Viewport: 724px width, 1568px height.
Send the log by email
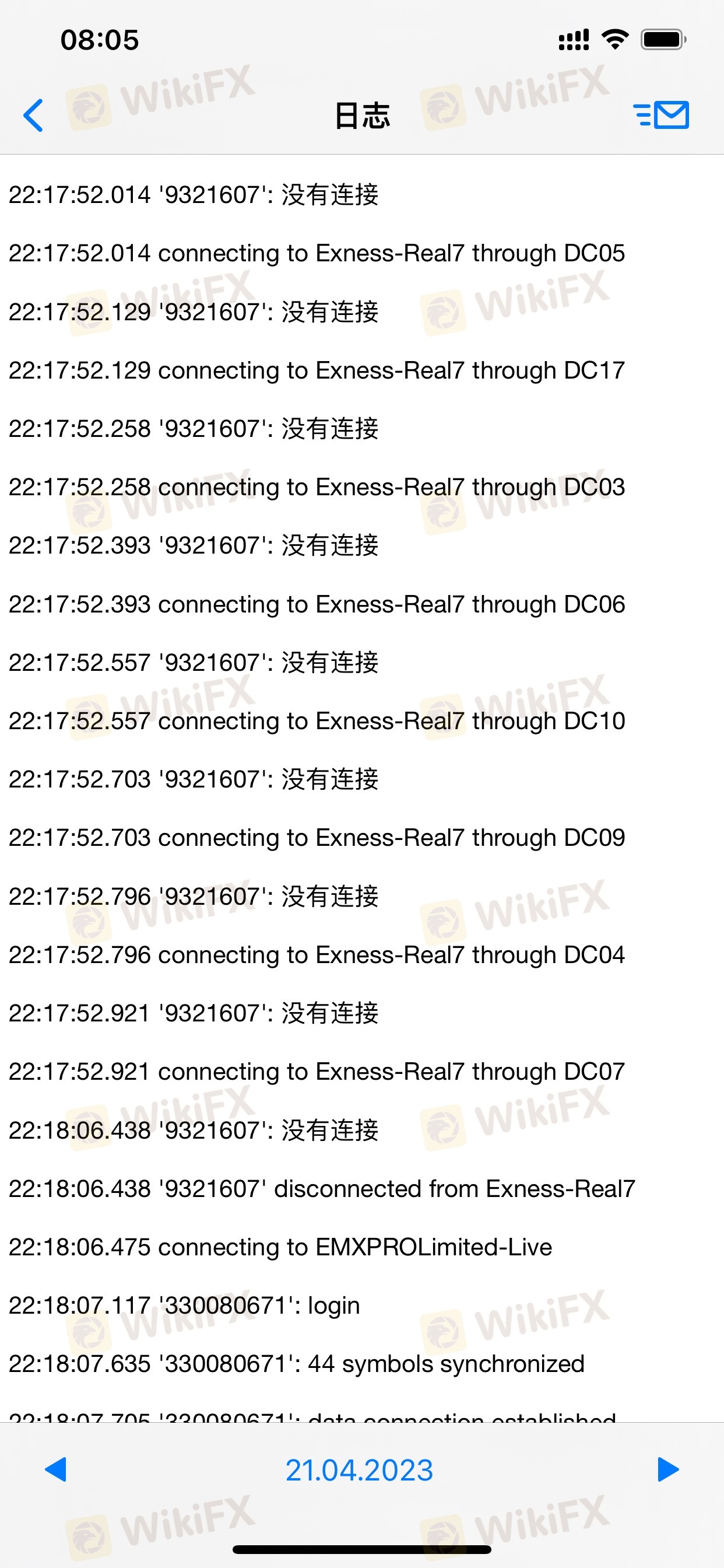pyautogui.click(x=661, y=115)
